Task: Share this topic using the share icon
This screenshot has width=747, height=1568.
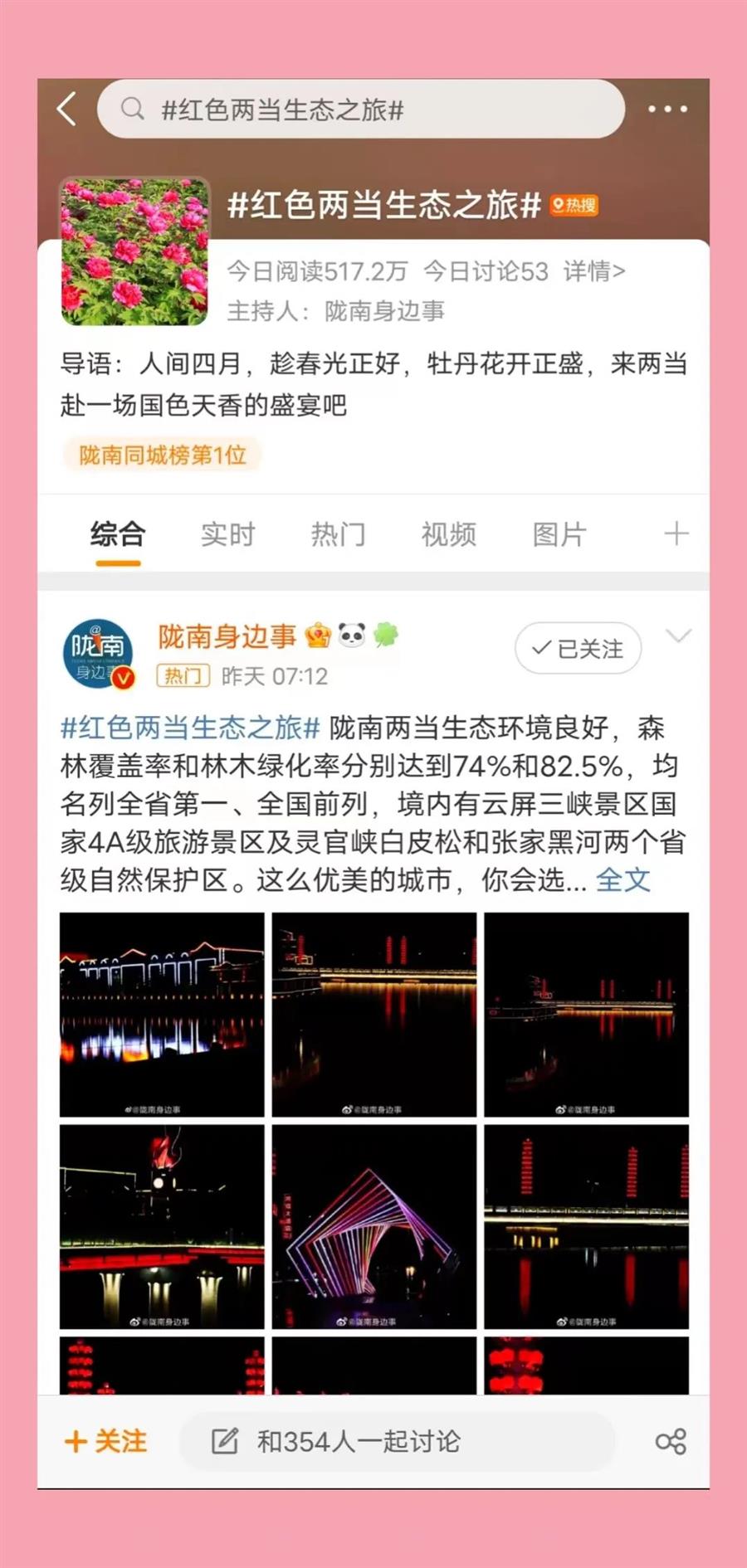Action: click(671, 1441)
